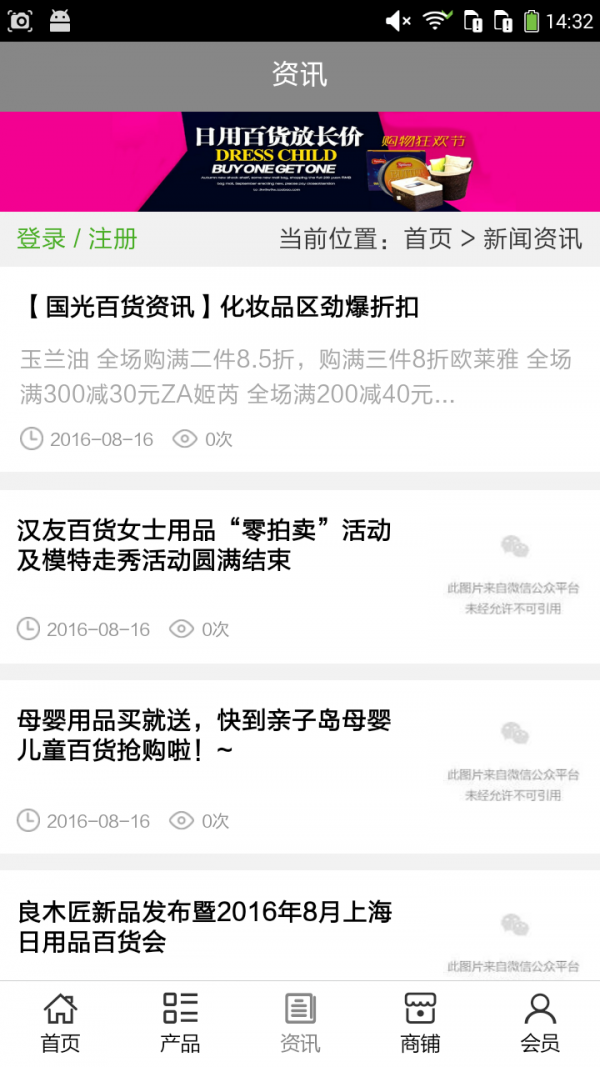
Task: Select the 资讯 tab
Action: 300,1023
